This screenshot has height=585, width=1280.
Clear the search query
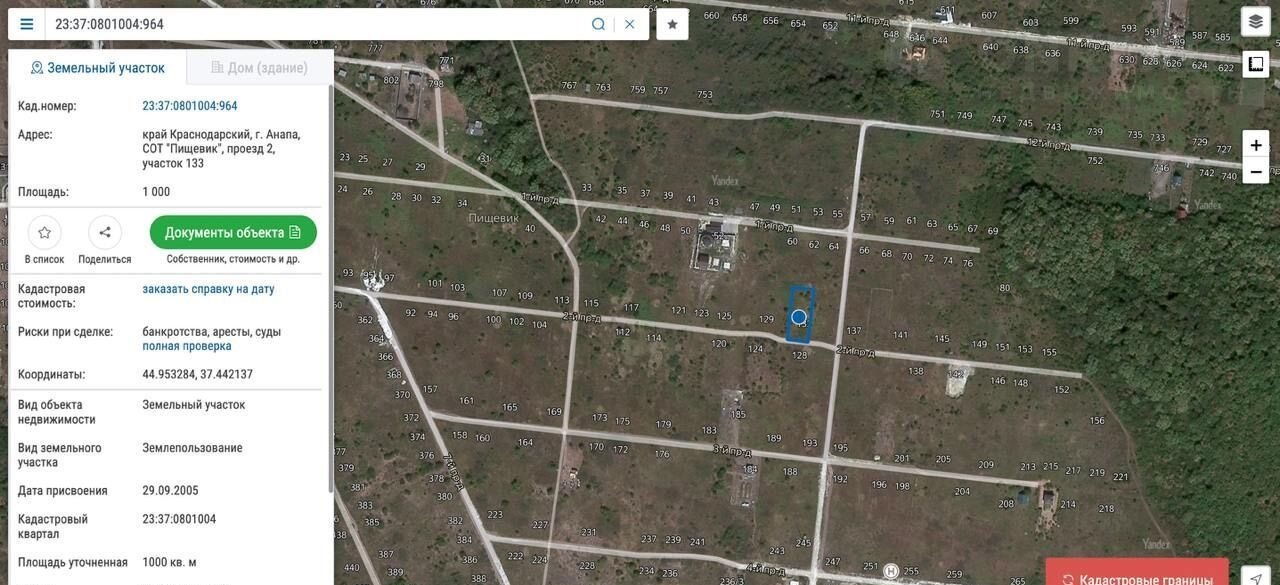[x=629, y=24]
